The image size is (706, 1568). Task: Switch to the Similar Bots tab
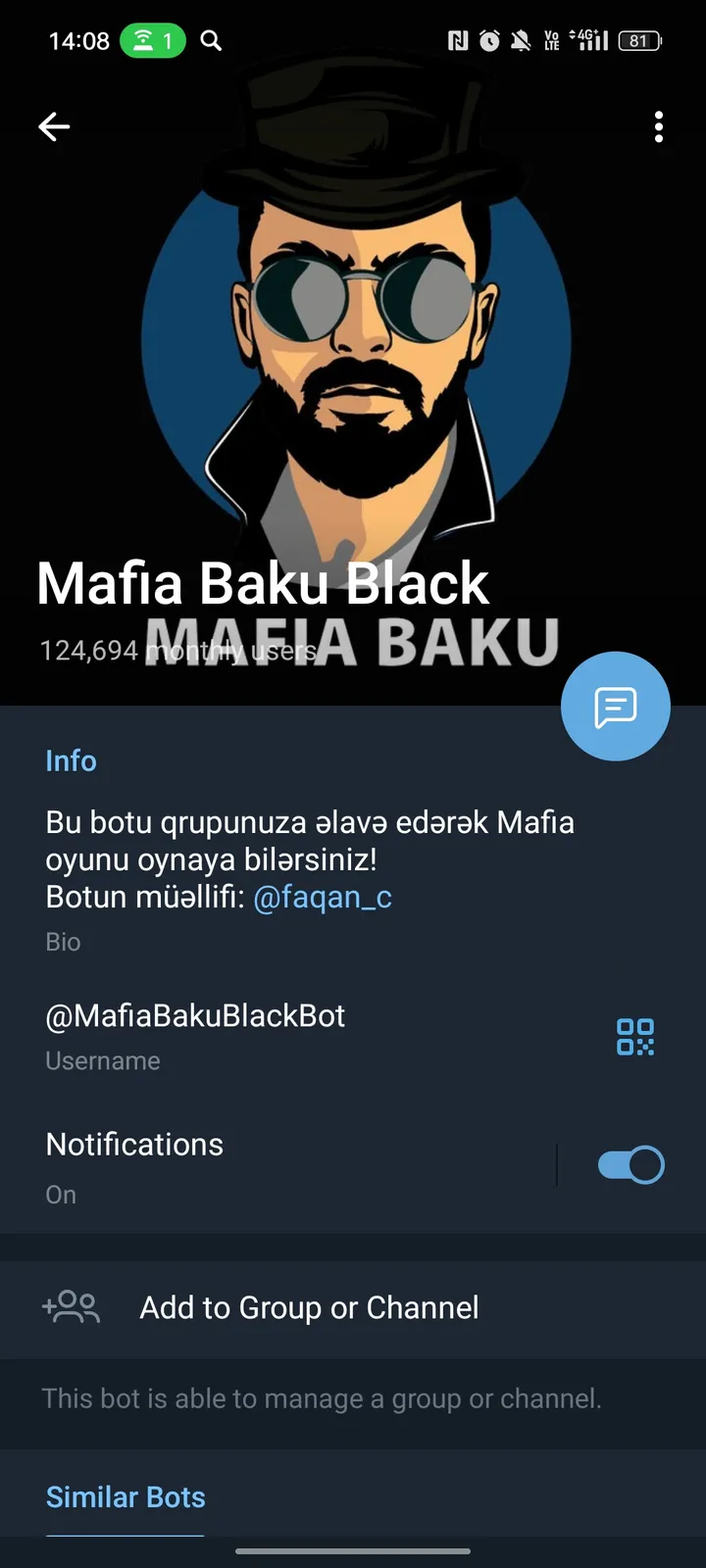click(125, 1496)
